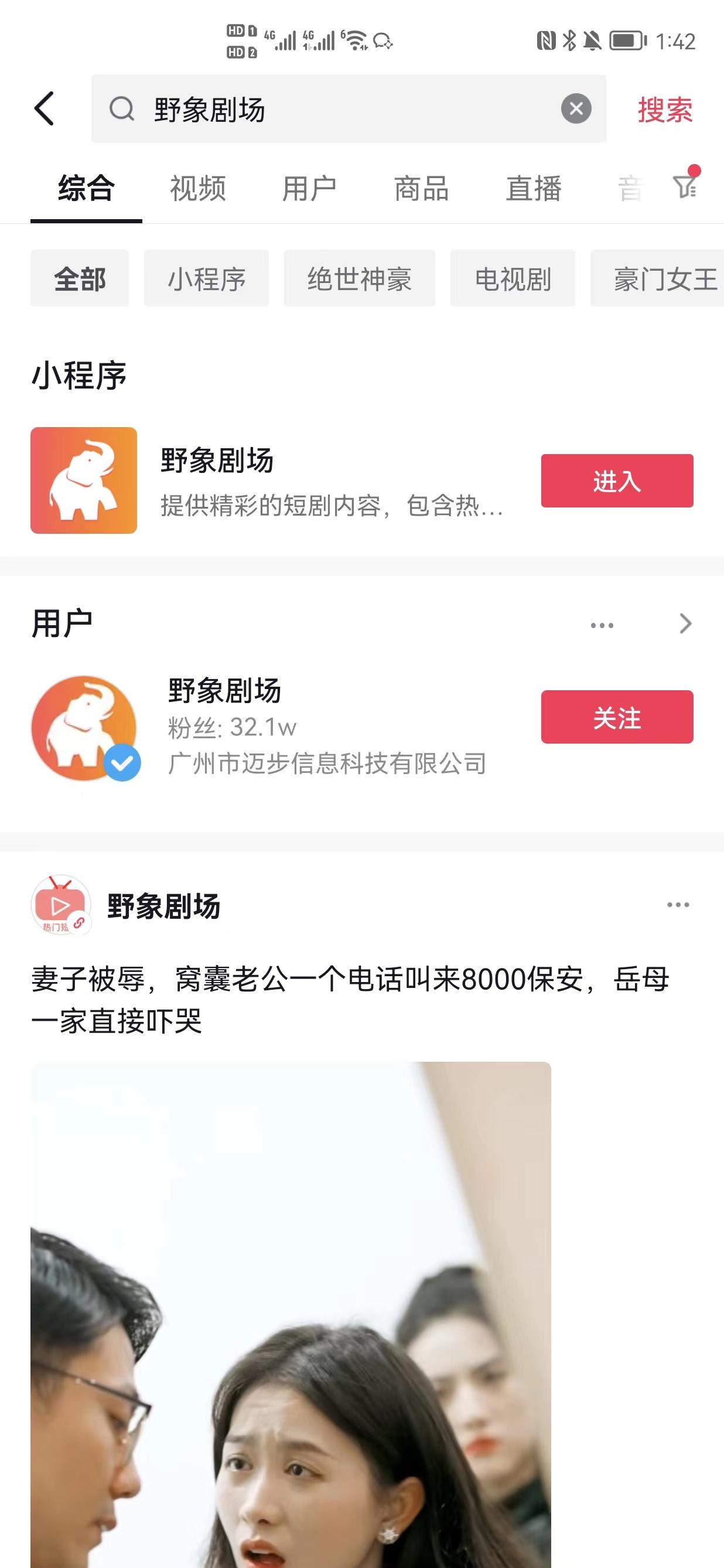Viewport: 724px width, 1568px height.
Task: Open the search field
Action: click(x=341, y=110)
